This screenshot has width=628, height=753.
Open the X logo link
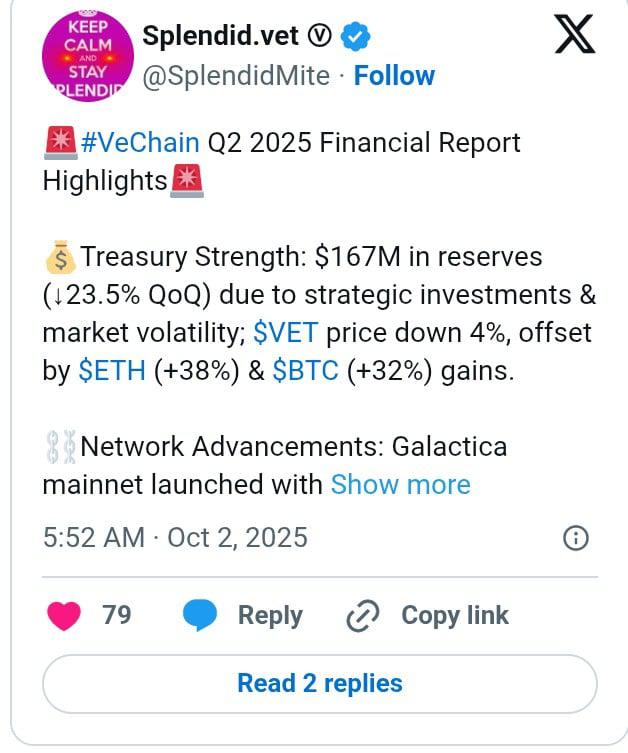[x=575, y=36]
